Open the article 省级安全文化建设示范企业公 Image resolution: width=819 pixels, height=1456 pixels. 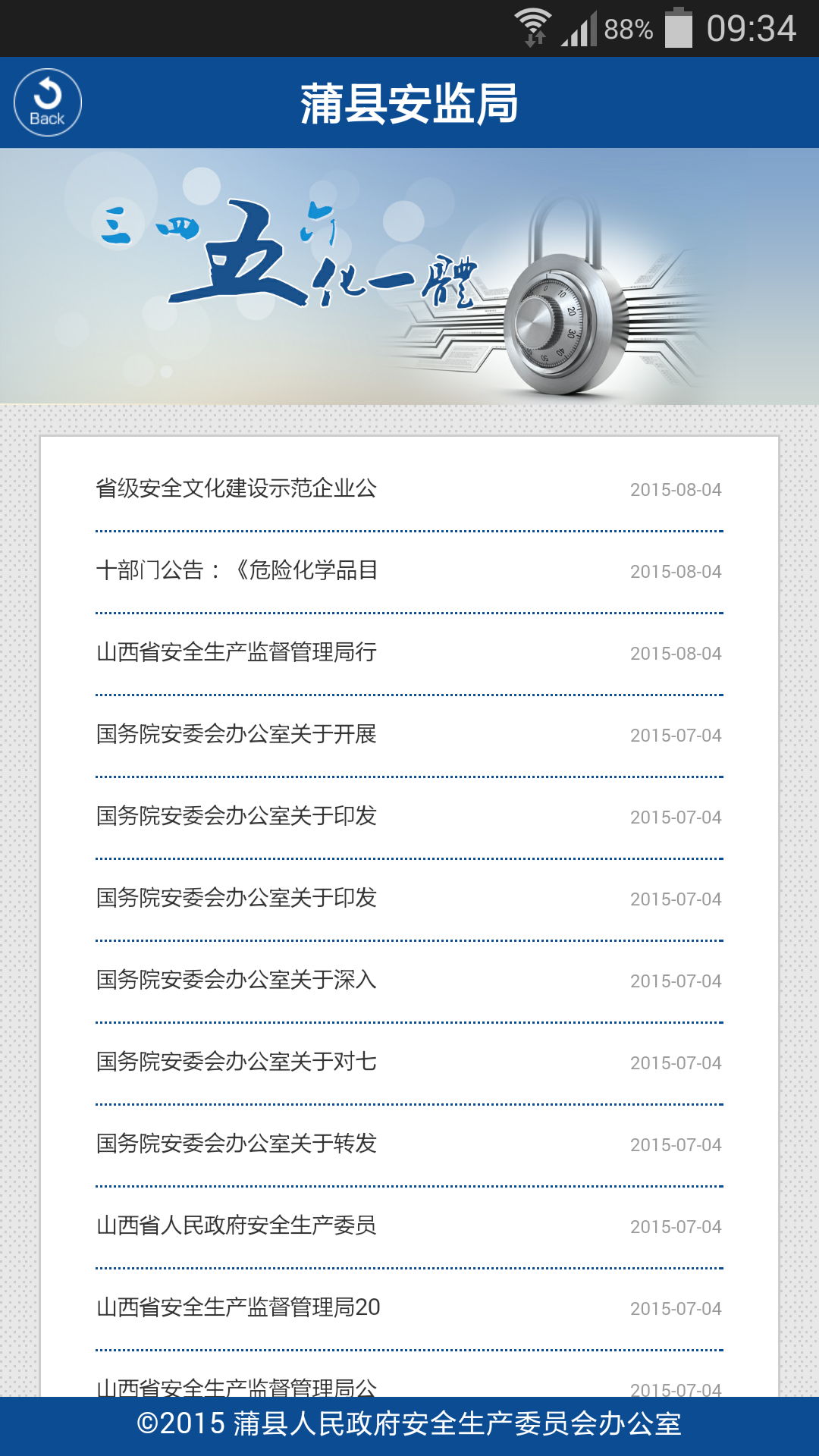click(237, 488)
